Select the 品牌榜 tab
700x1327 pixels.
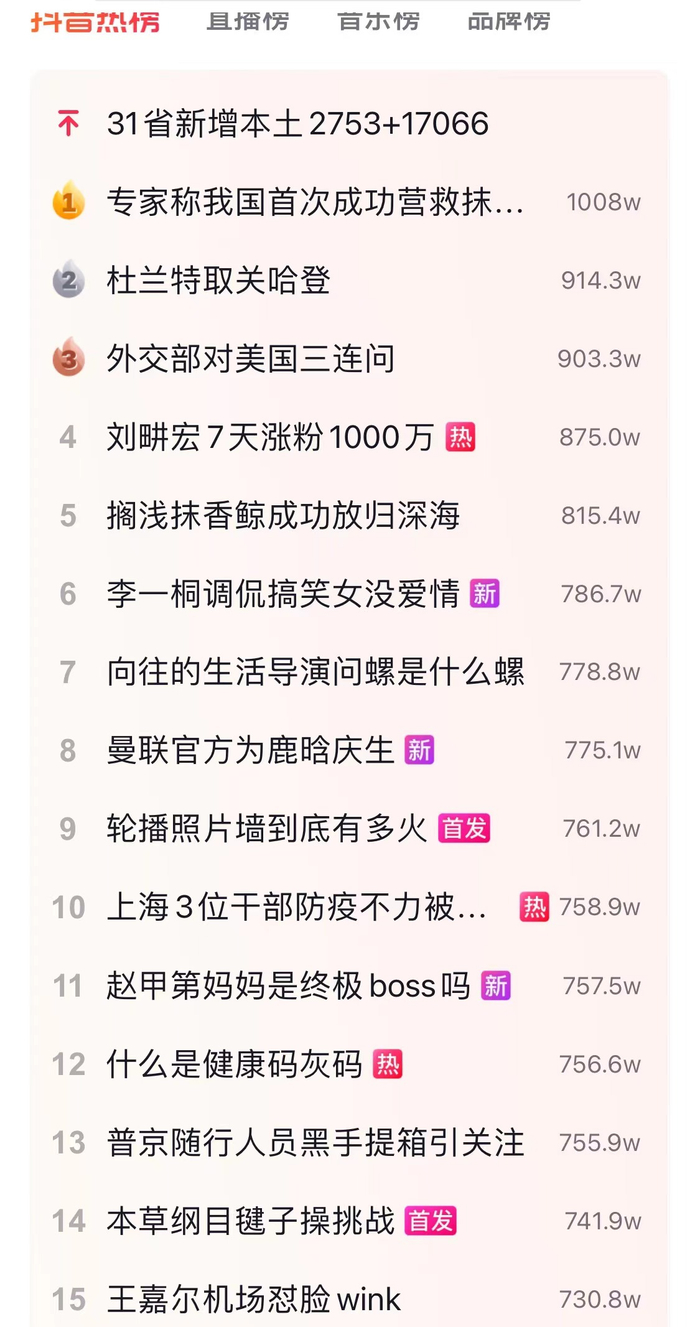coord(509,20)
